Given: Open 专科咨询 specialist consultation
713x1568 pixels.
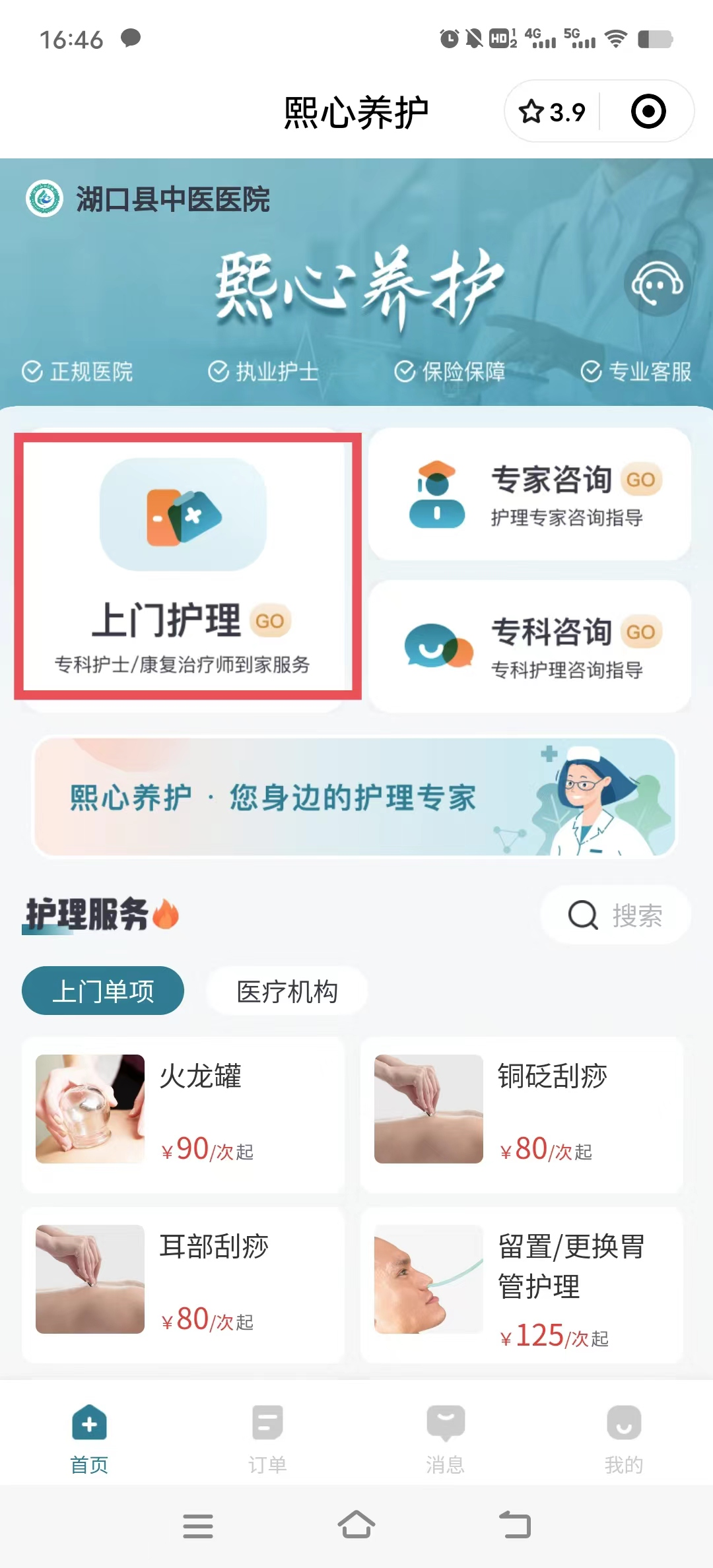Looking at the screenshot, I should click(530, 646).
